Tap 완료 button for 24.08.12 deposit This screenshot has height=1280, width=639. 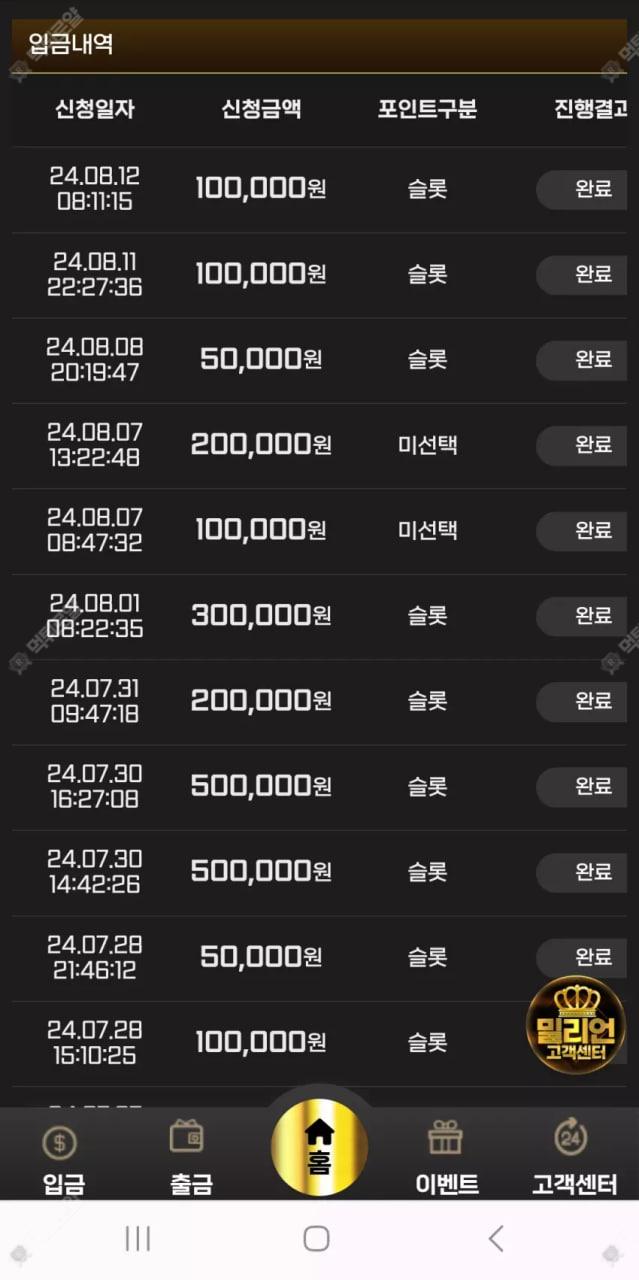point(587,189)
